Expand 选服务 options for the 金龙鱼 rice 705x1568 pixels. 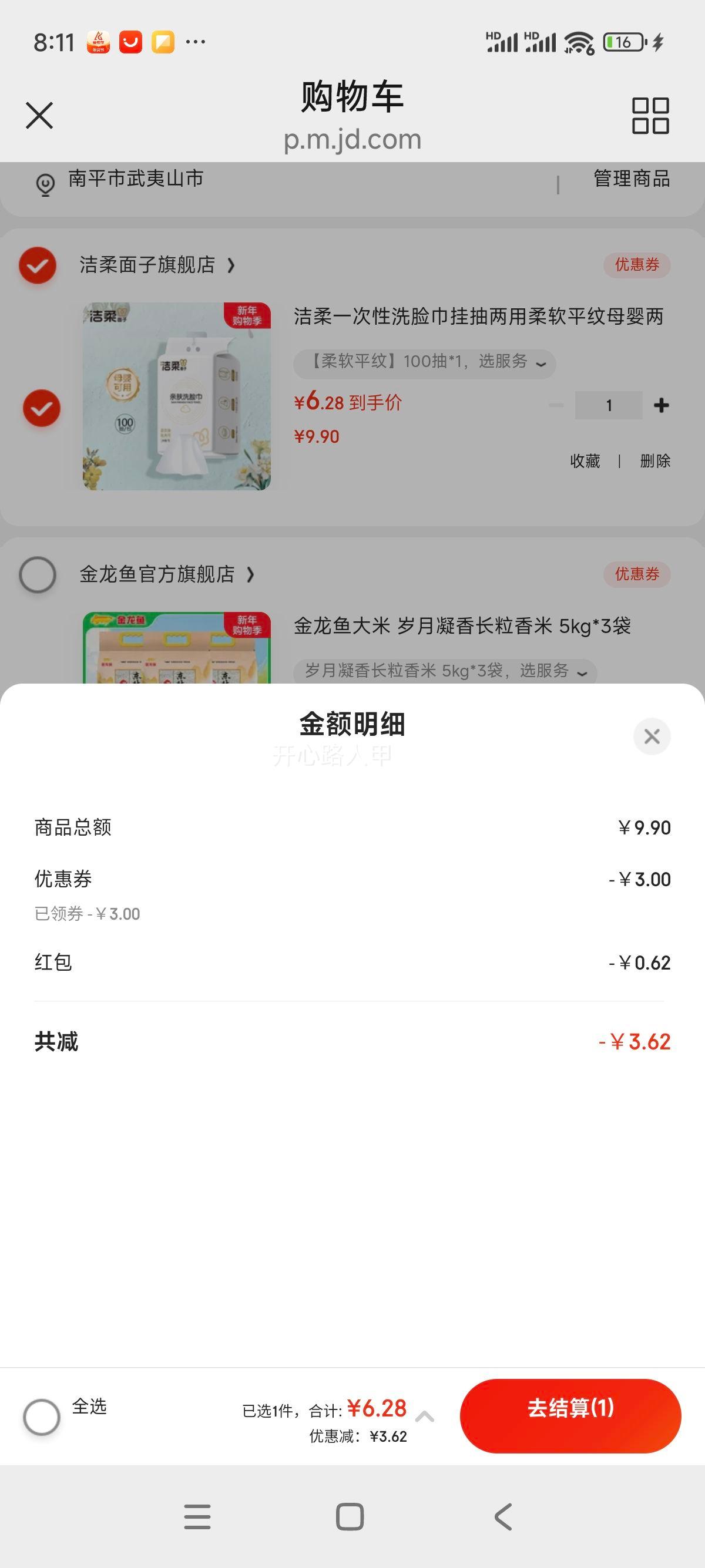pos(583,672)
